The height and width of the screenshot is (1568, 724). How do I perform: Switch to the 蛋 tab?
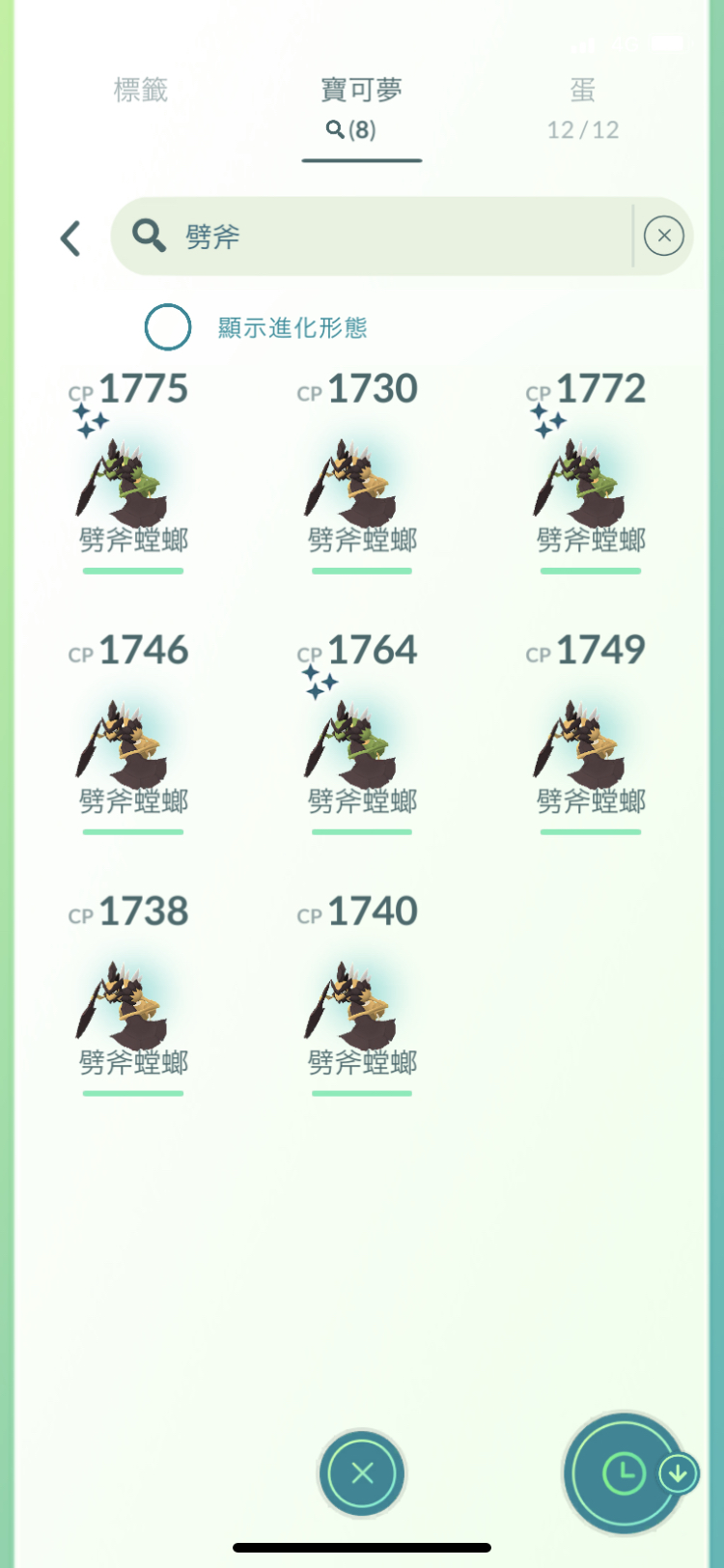point(582,108)
